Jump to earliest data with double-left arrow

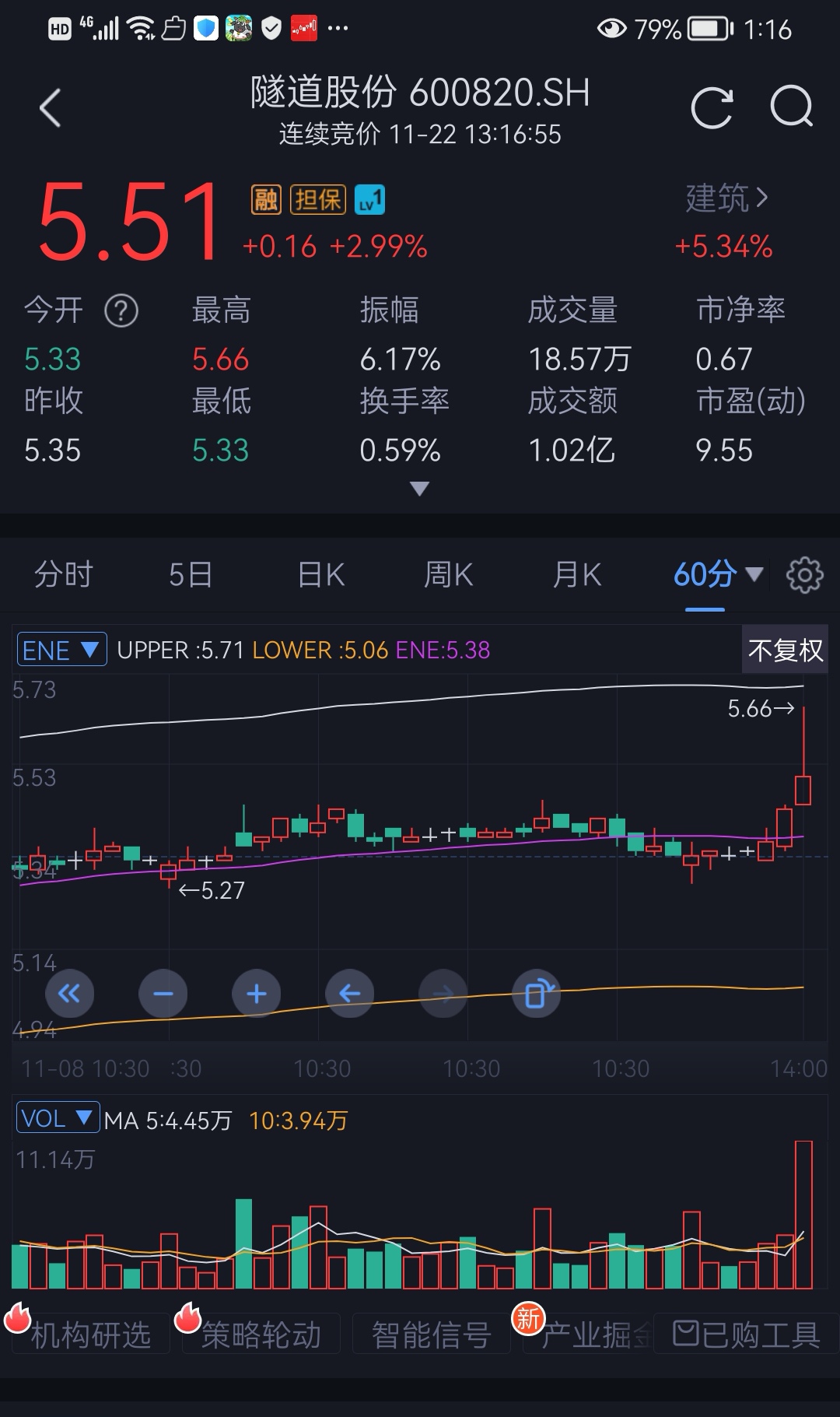[70, 994]
